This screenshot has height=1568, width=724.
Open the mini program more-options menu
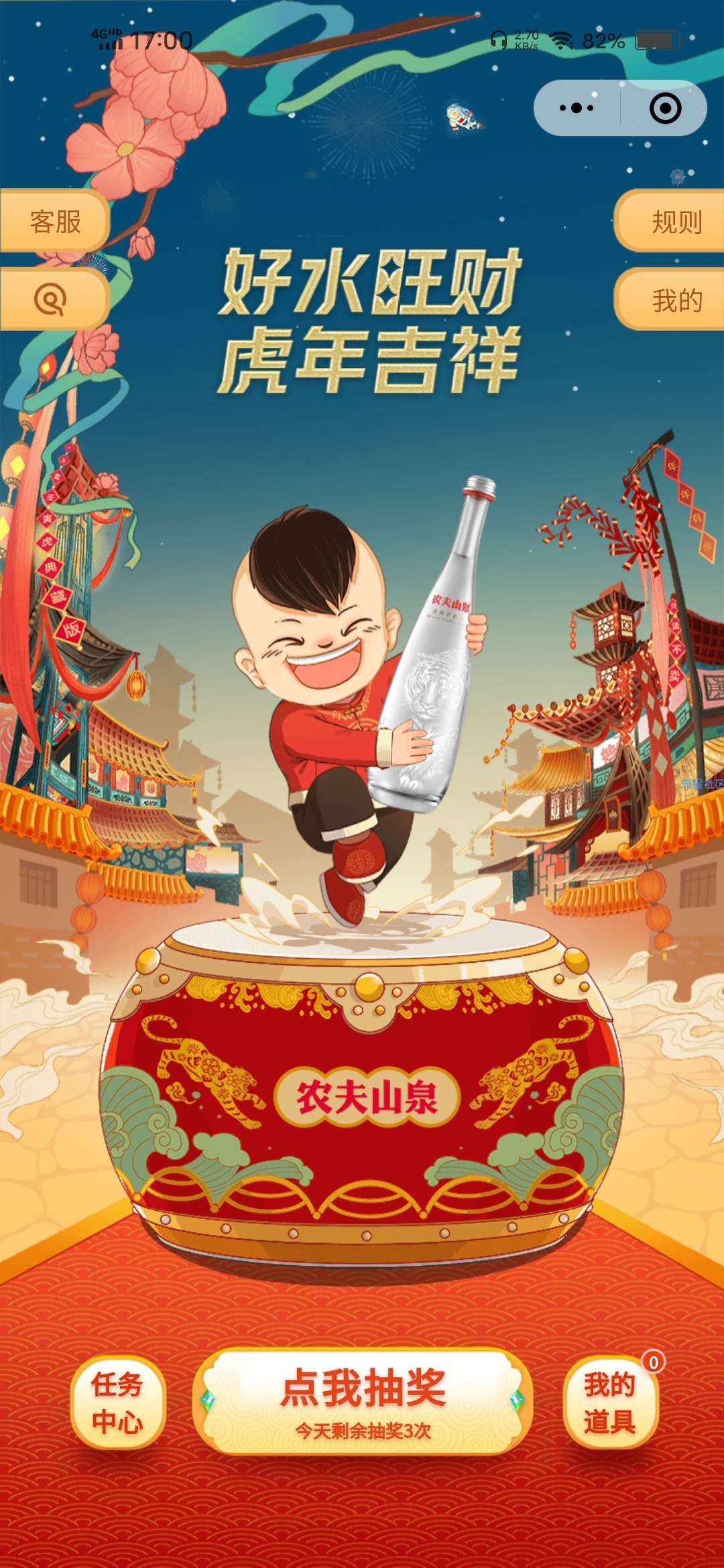pyautogui.click(x=577, y=108)
